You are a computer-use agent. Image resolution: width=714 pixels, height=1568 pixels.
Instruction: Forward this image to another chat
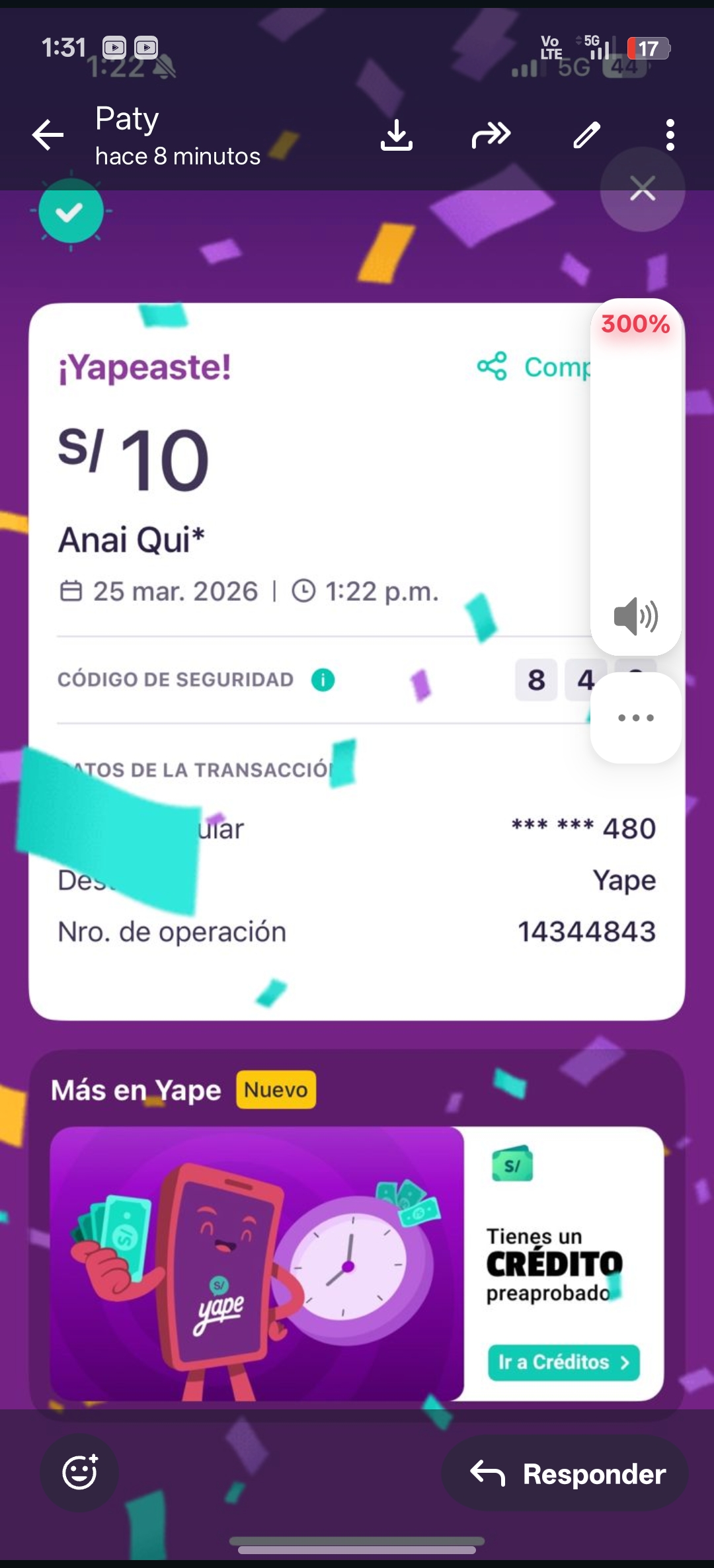point(491,136)
